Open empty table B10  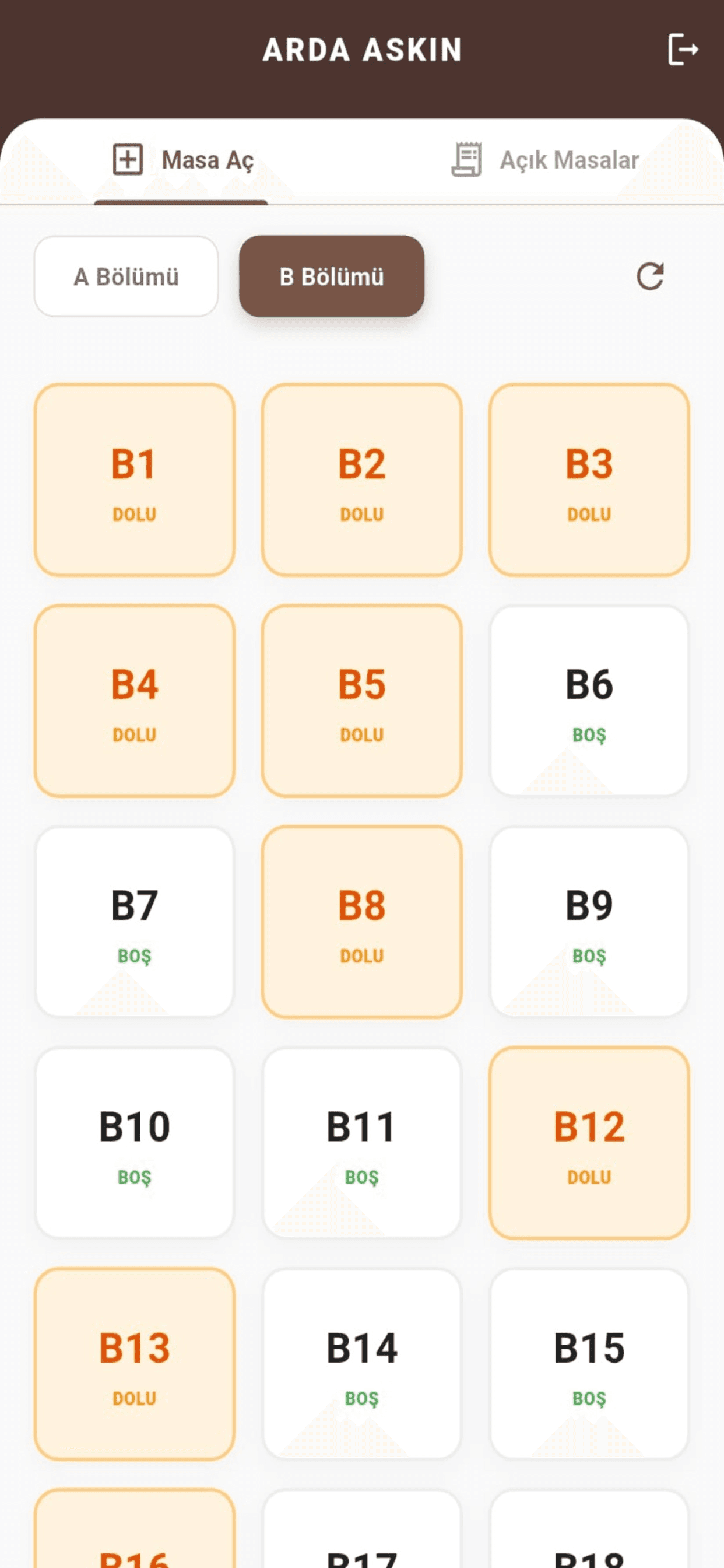point(135,1143)
